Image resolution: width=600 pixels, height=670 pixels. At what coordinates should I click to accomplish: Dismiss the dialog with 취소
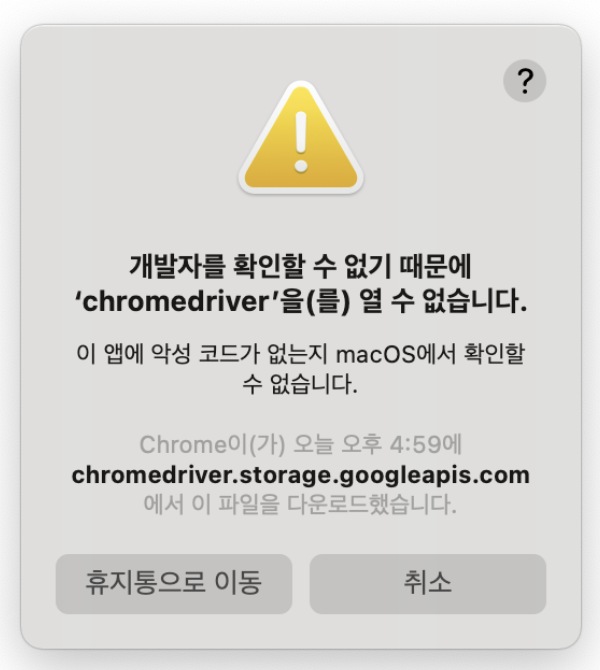pyautogui.click(x=428, y=583)
